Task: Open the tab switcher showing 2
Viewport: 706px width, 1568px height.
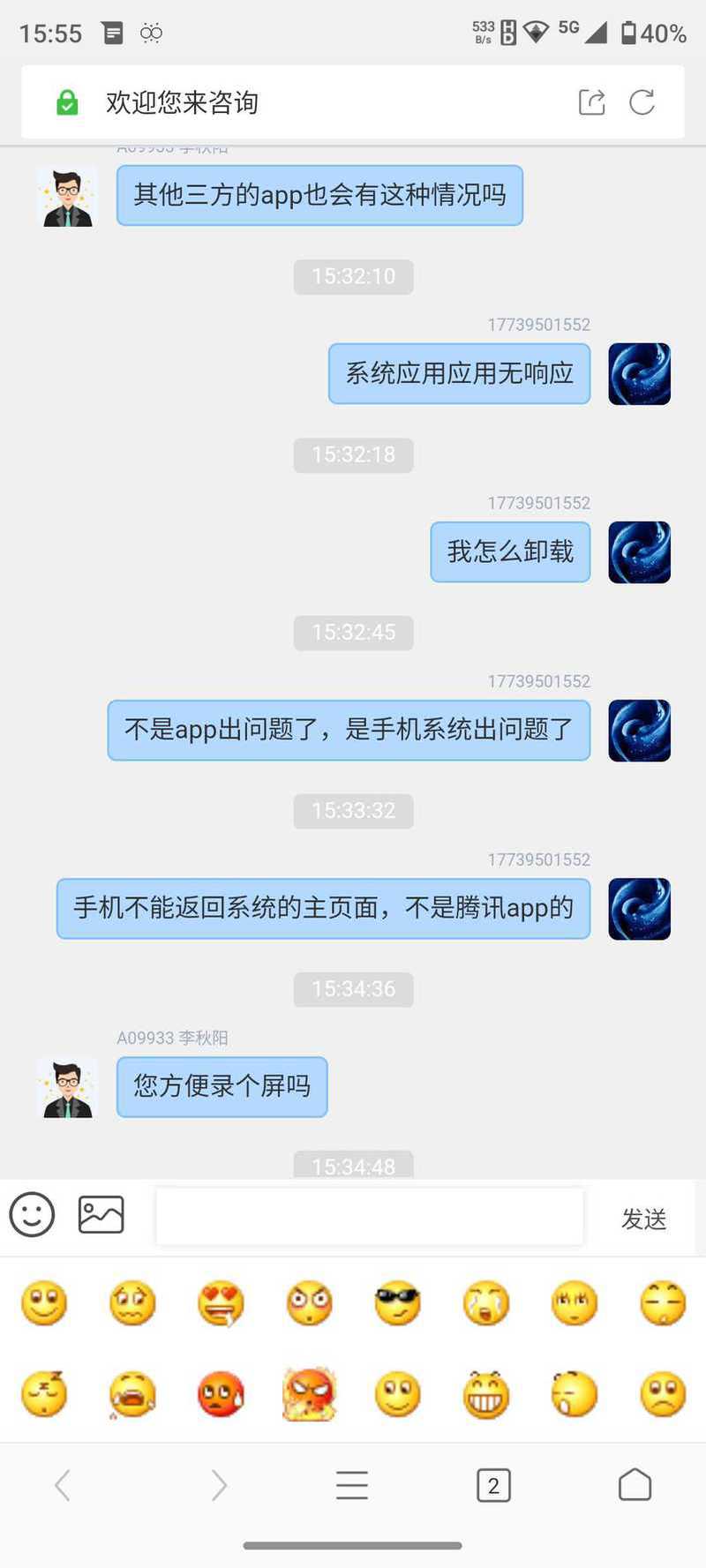Action: (493, 1485)
